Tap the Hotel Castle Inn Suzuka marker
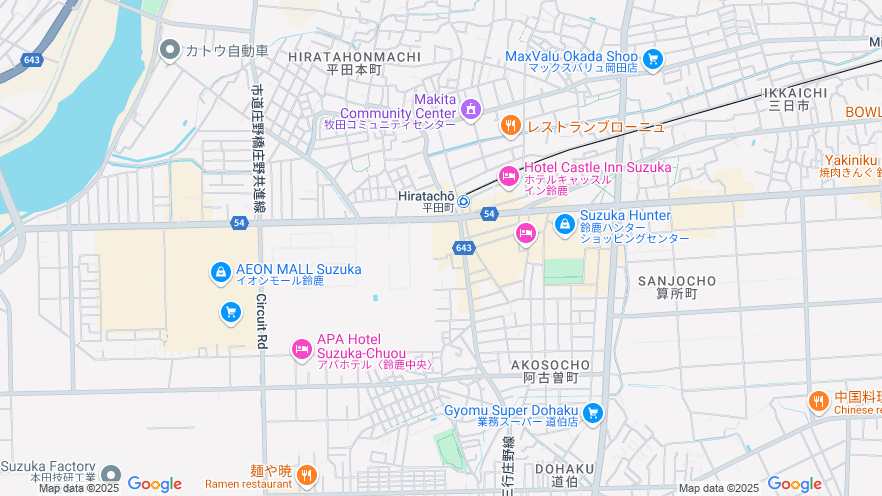Image resolution: width=882 pixels, height=496 pixels. tap(509, 177)
